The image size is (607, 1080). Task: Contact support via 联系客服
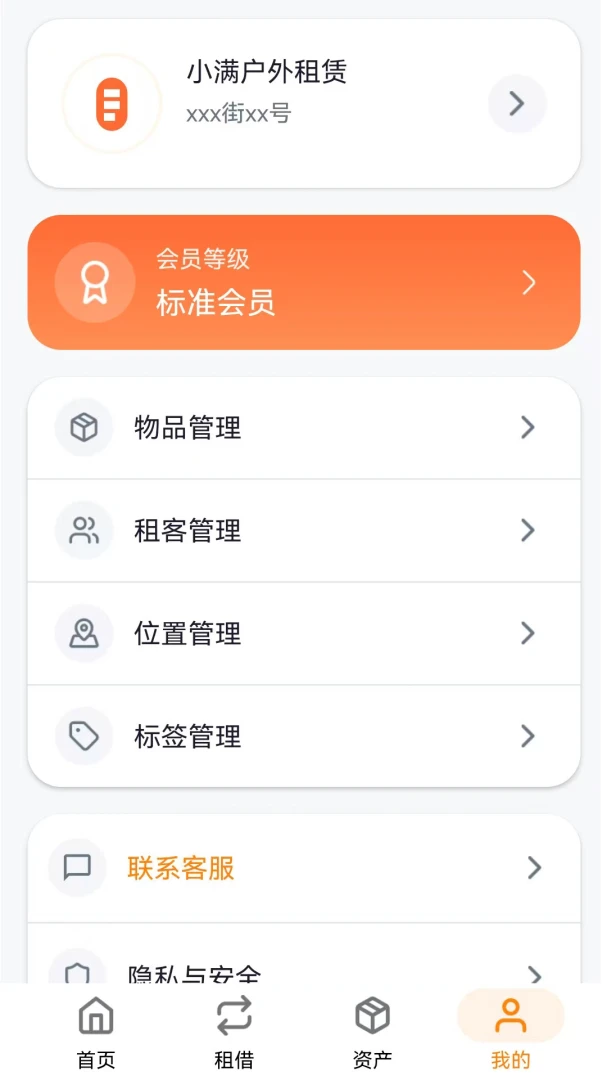tap(303, 868)
